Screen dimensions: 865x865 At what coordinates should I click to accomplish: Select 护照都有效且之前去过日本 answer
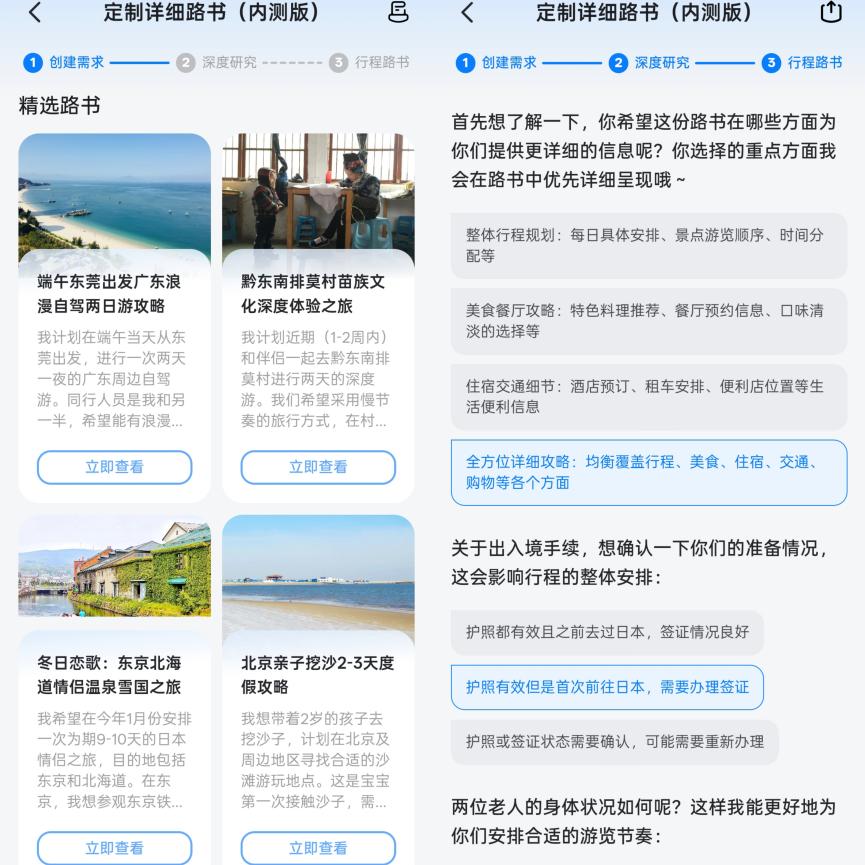[606, 632]
